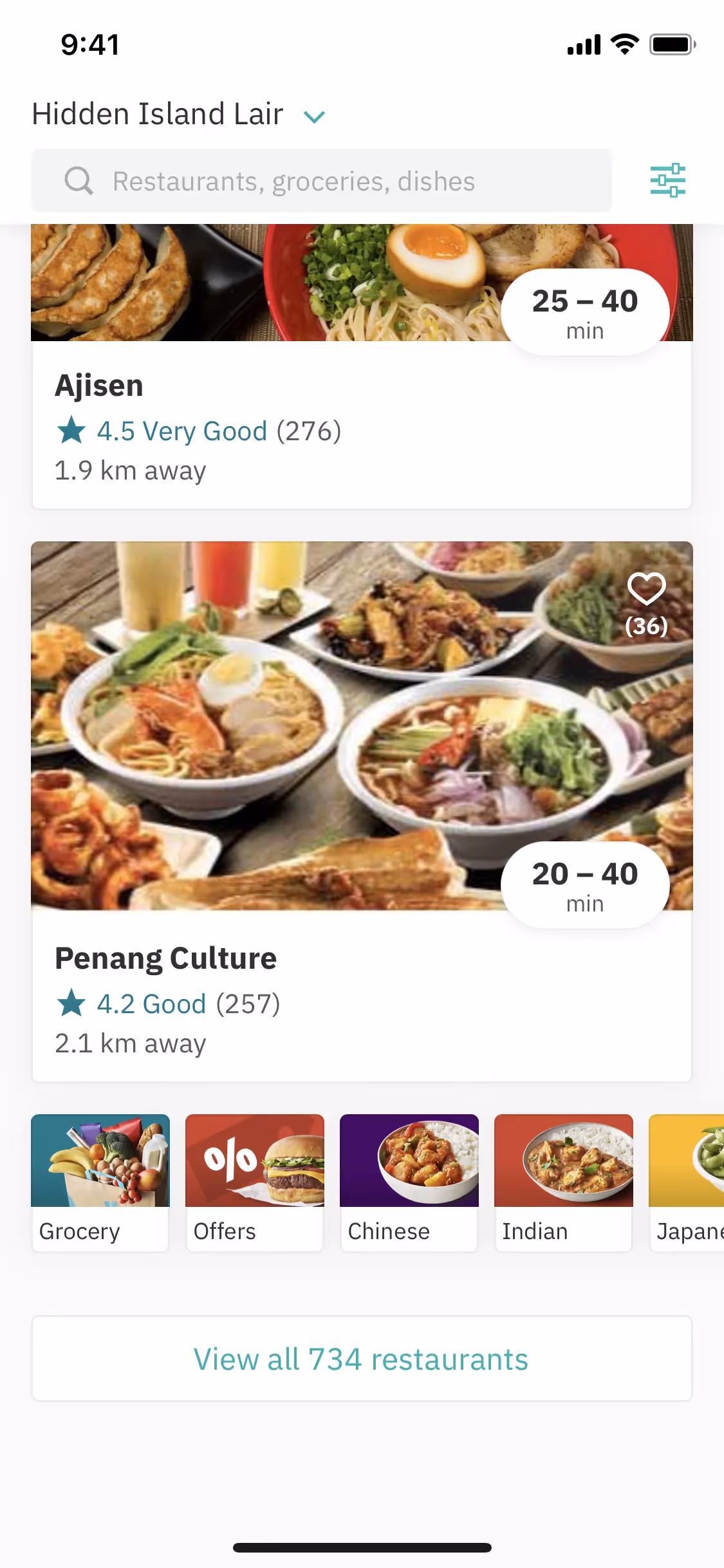Open the filter settings icon
The image size is (724, 1568).
[x=667, y=180]
